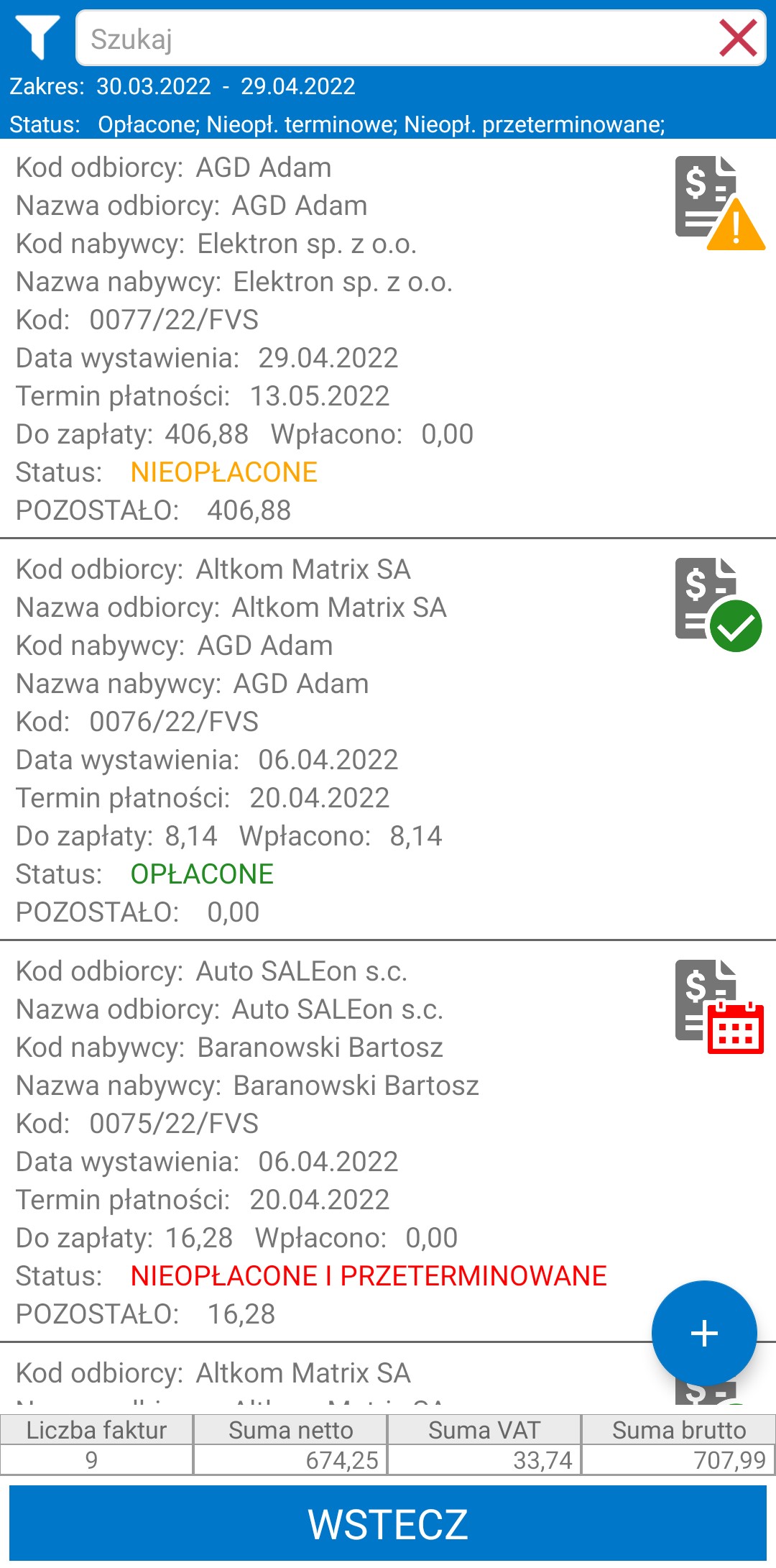Clear the search with the red X
Image resolution: width=776 pixels, height=1568 pixels.
click(738, 38)
